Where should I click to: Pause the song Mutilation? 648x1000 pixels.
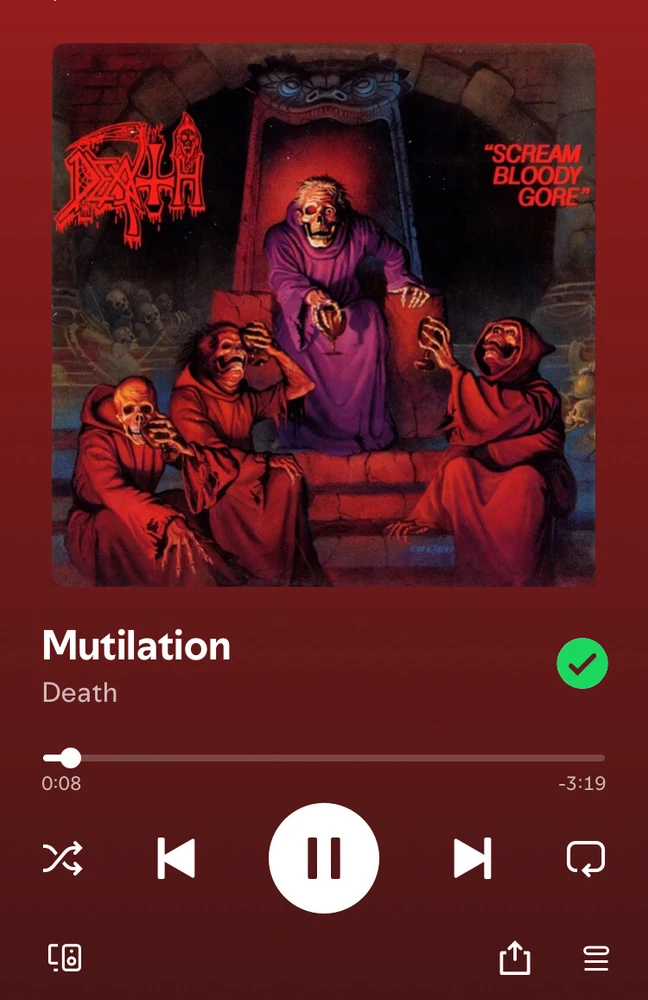(323, 858)
